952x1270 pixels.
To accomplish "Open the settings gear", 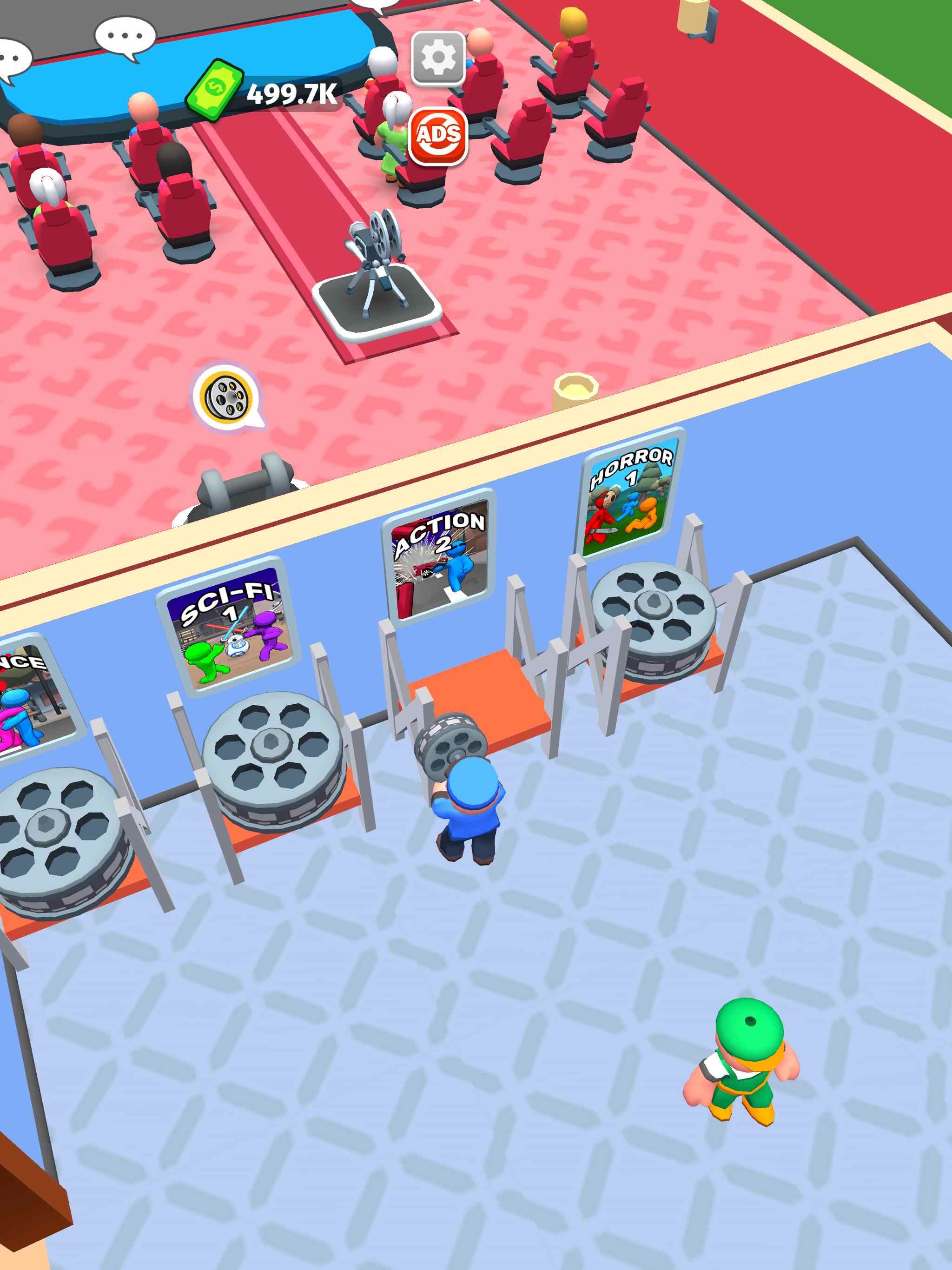I will point(438,58).
